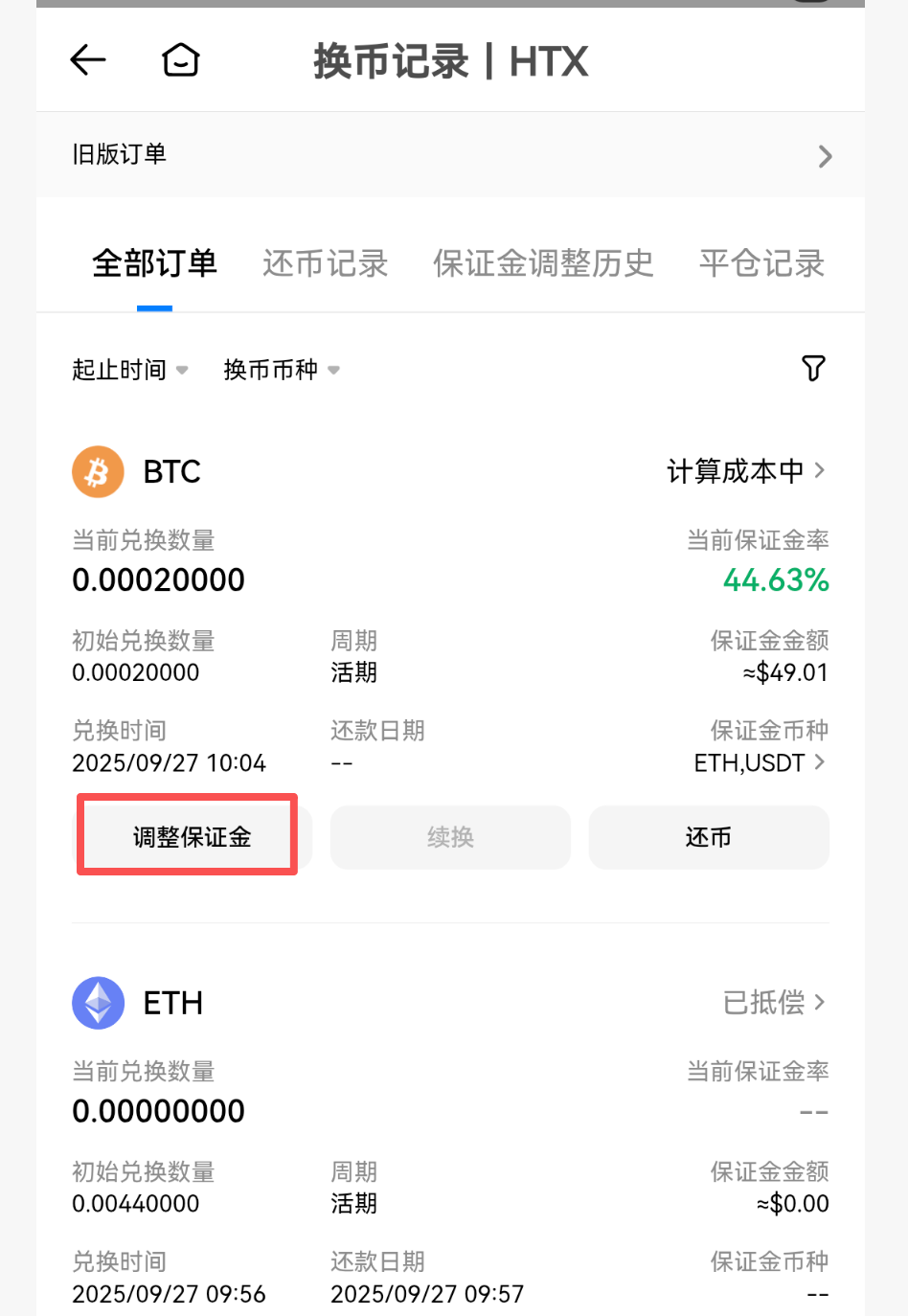The image size is (908, 1316).
Task: View ETH,USDT collateral currencies
Action: pos(759,763)
